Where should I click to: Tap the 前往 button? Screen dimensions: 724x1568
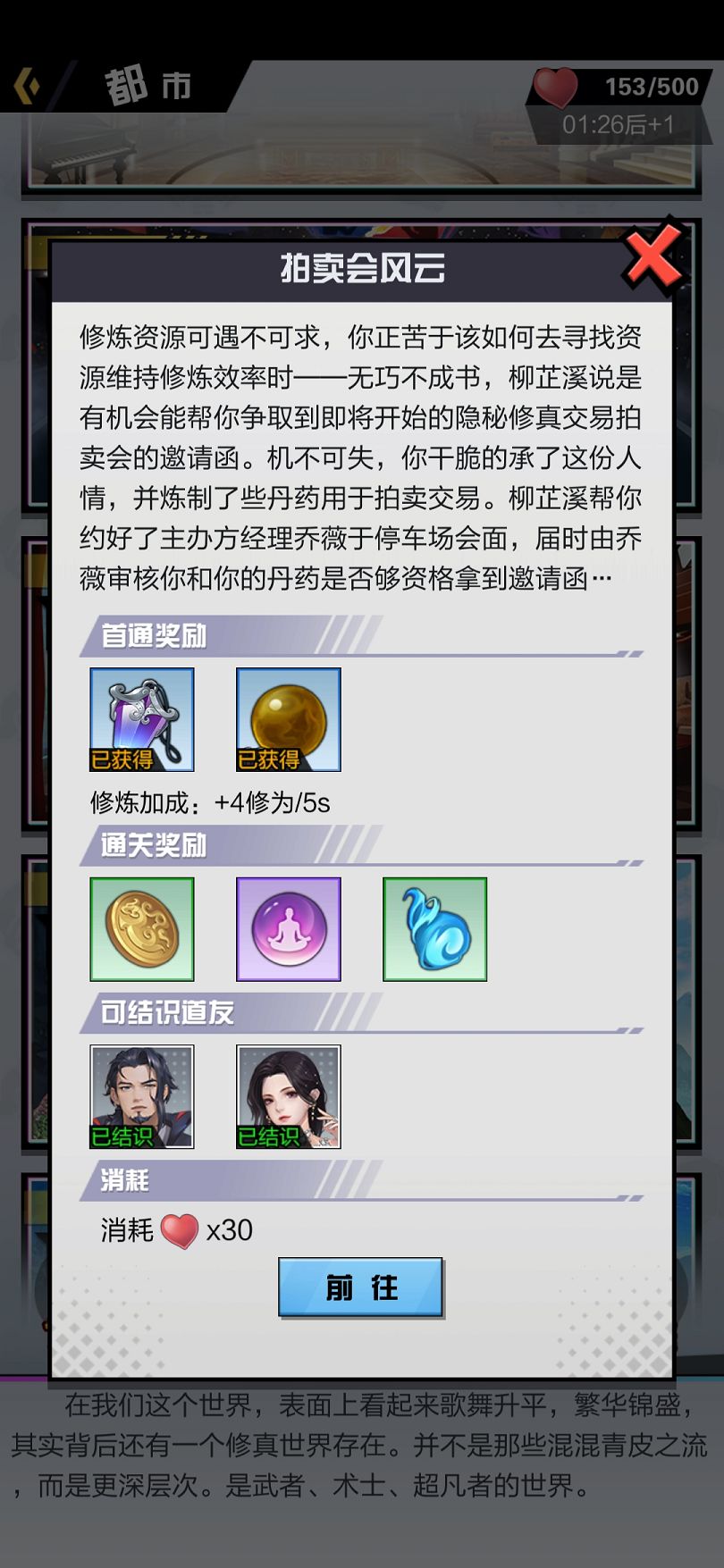click(x=361, y=1287)
